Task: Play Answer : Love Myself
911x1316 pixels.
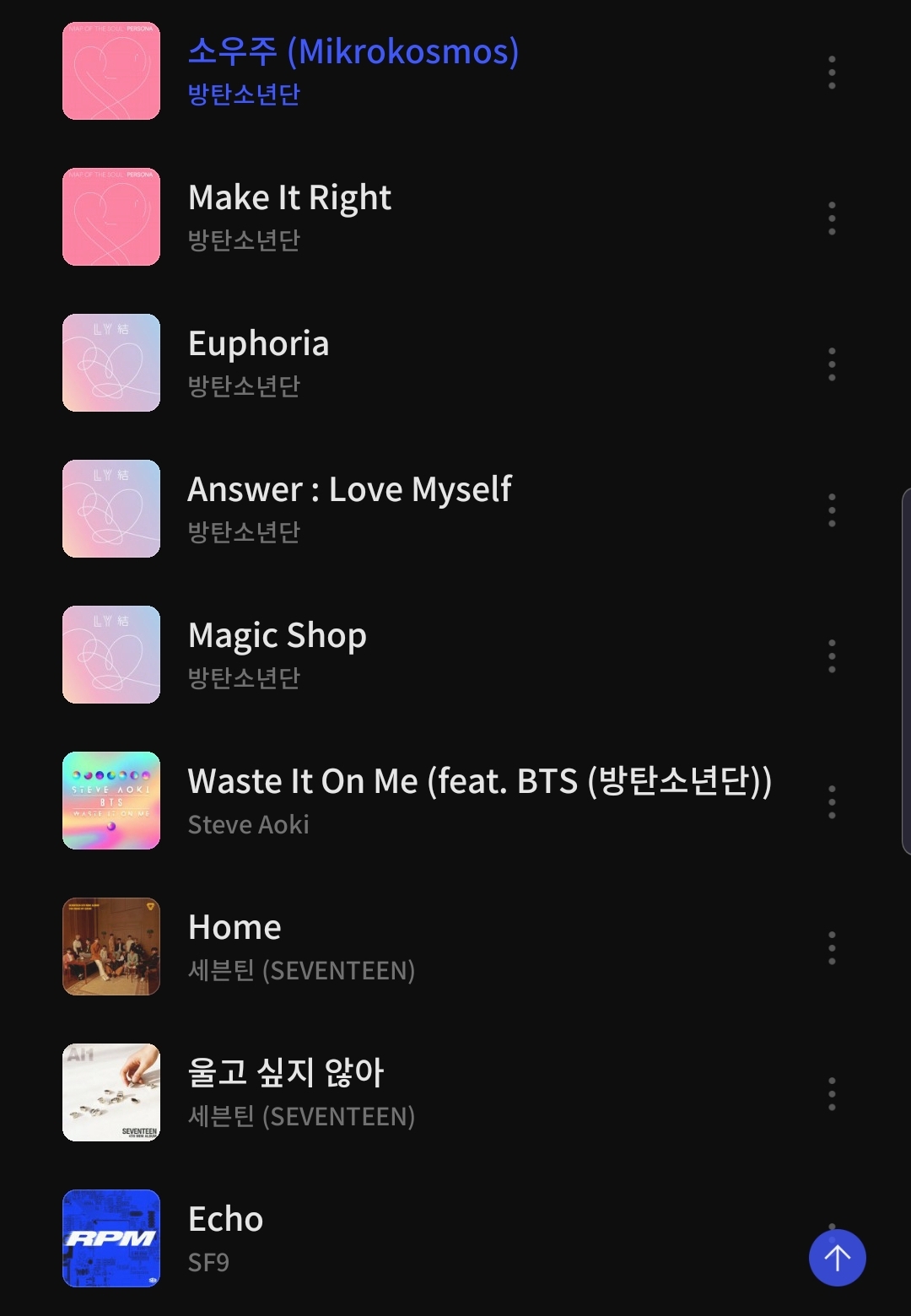Action: click(349, 490)
